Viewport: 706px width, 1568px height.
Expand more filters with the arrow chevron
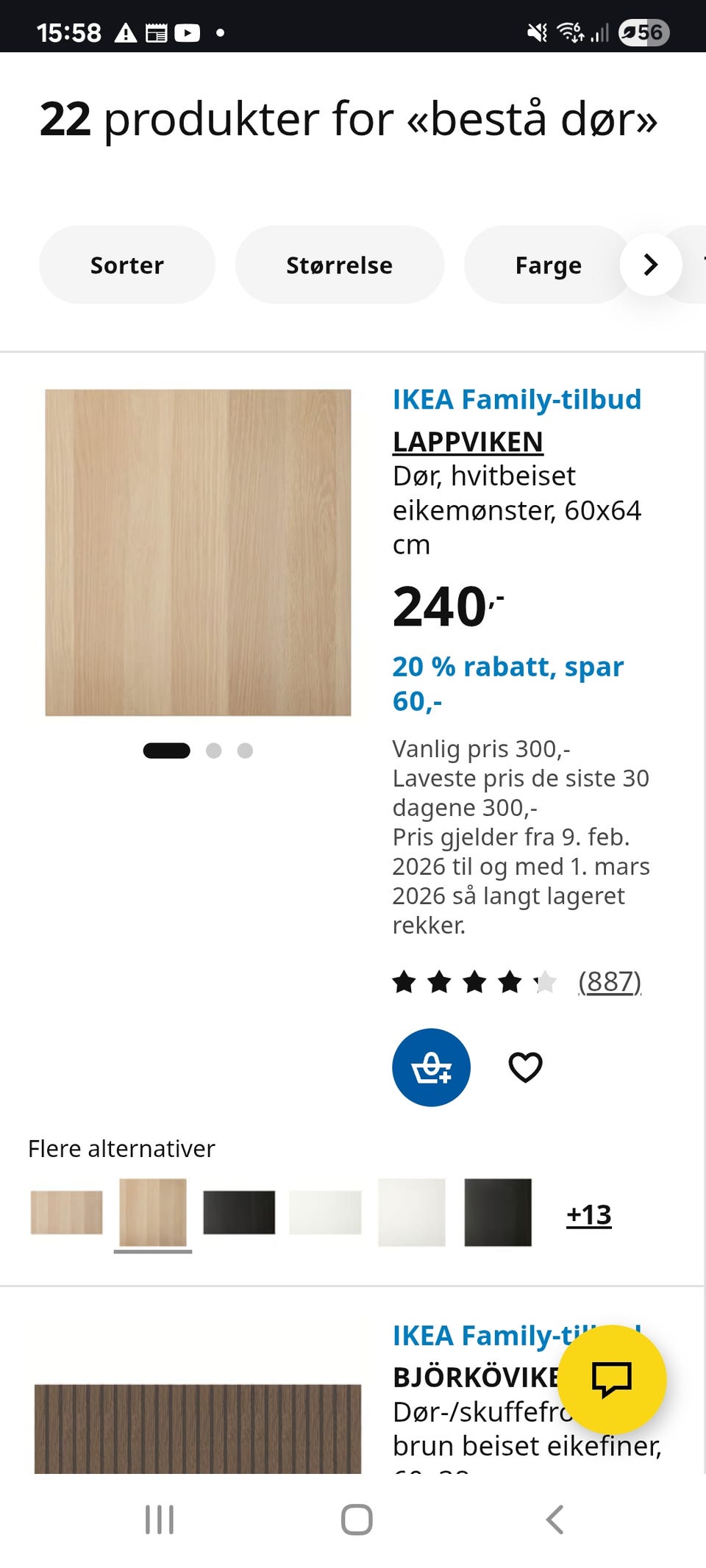point(650,265)
